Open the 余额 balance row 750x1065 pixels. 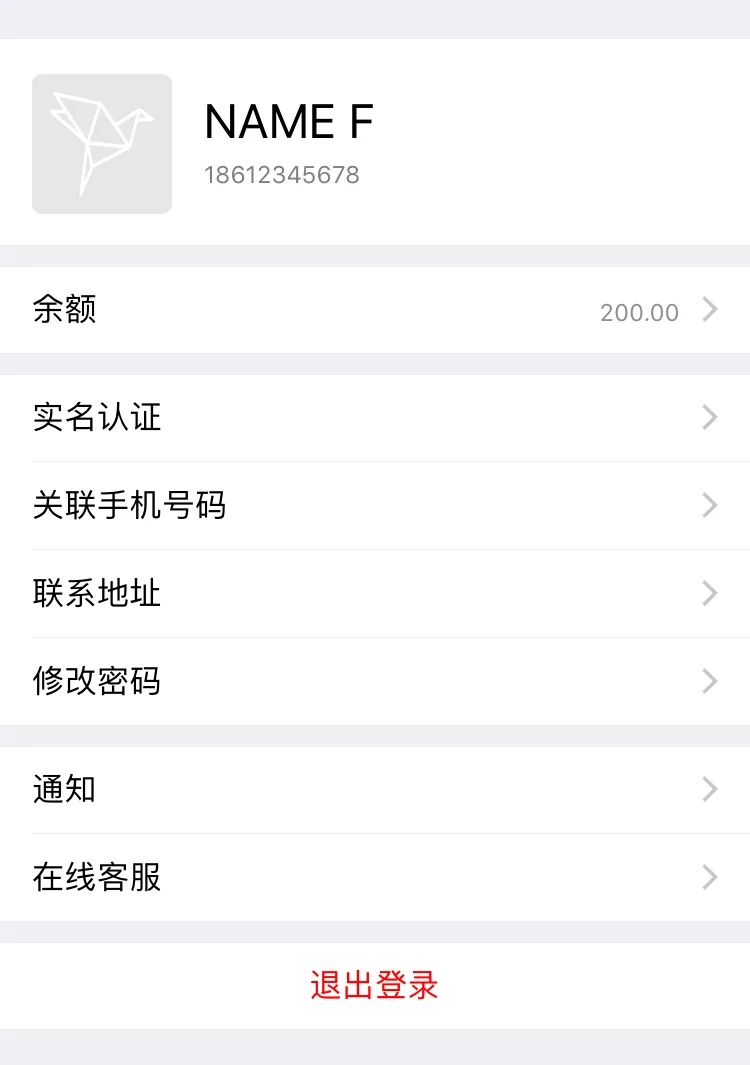pyautogui.click(x=375, y=310)
